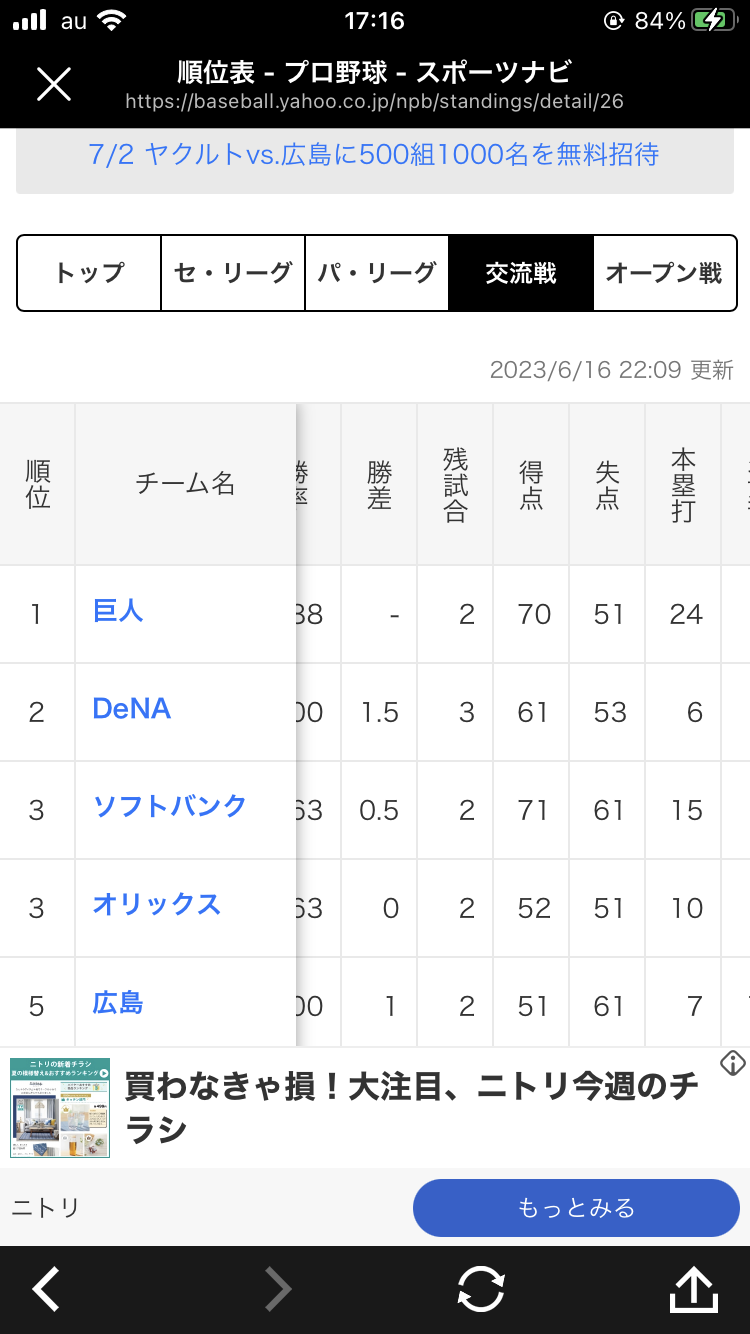Open the 広島 team page
750x1334 pixels.
point(118,1002)
